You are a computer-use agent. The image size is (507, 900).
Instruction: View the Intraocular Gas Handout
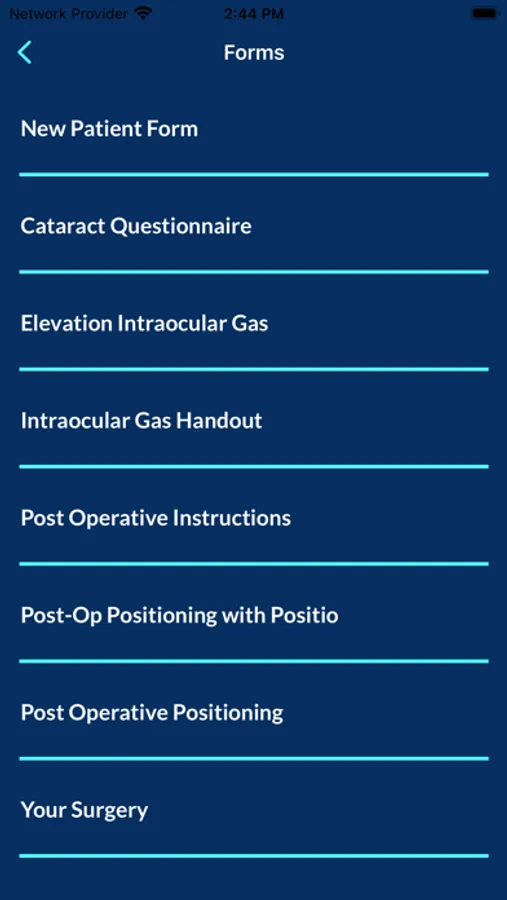pos(253,421)
